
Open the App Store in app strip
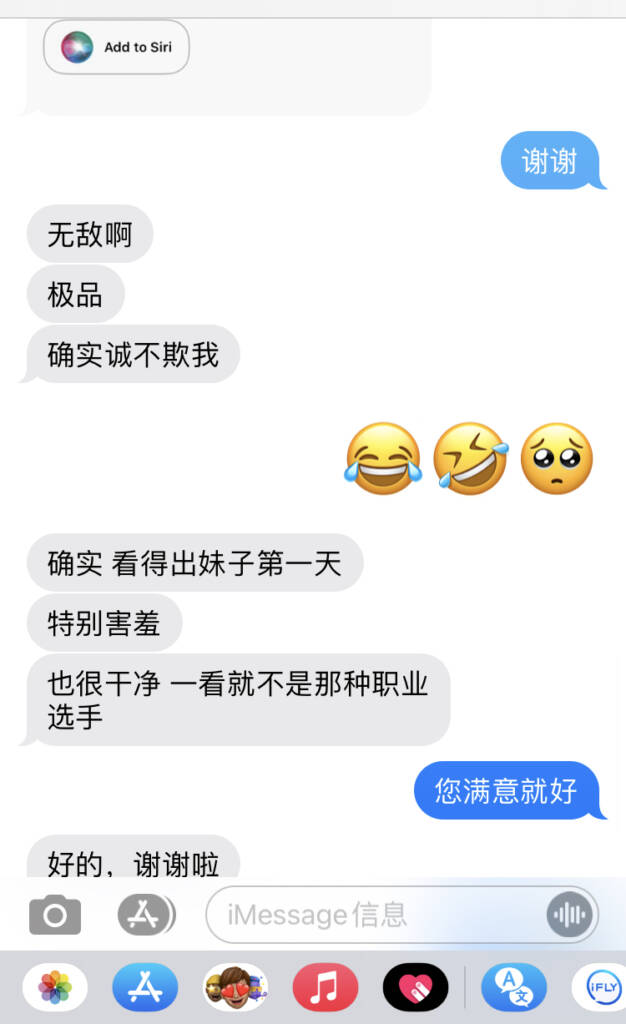coord(145,988)
